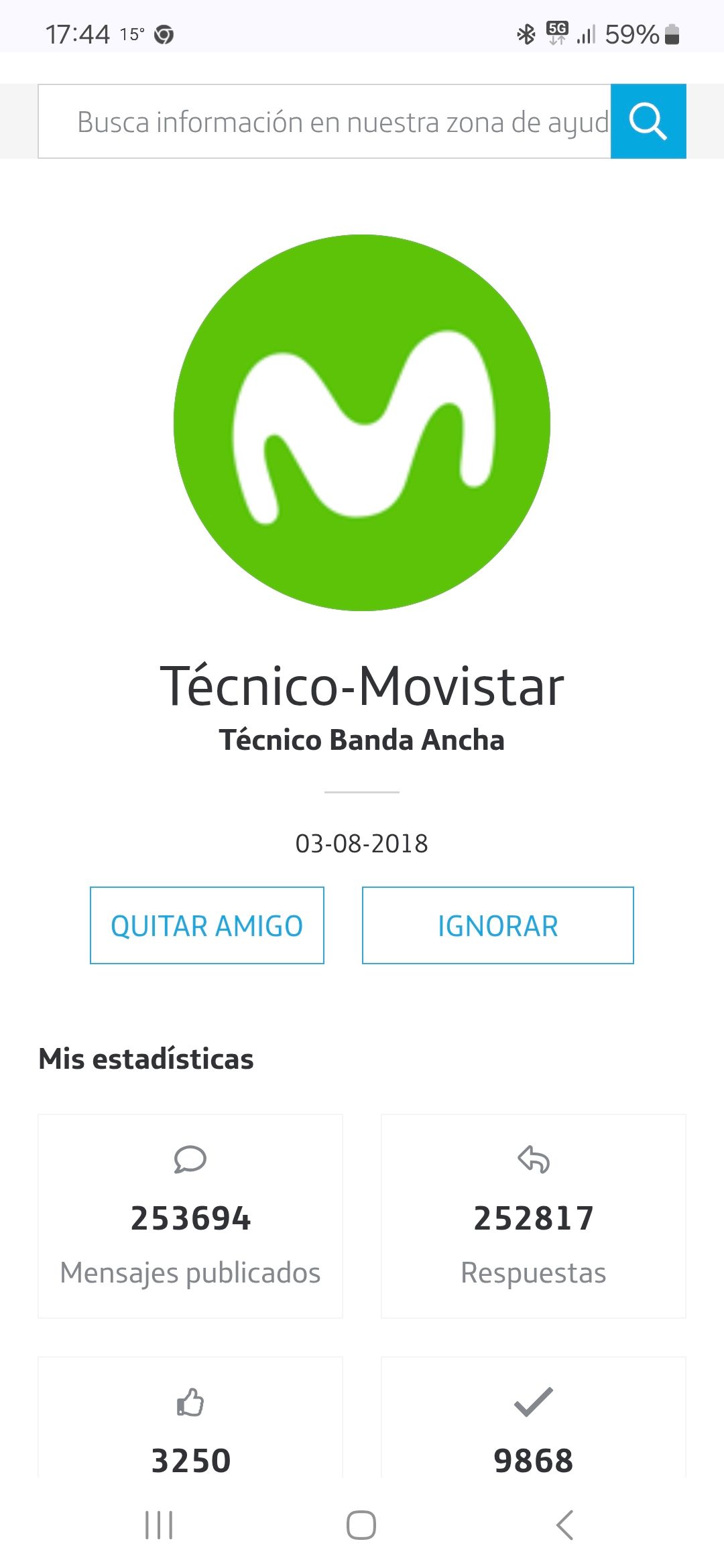The width and height of the screenshot is (724, 1568).
Task: Tap the blue search magnifier button
Action: click(x=648, y=121)
